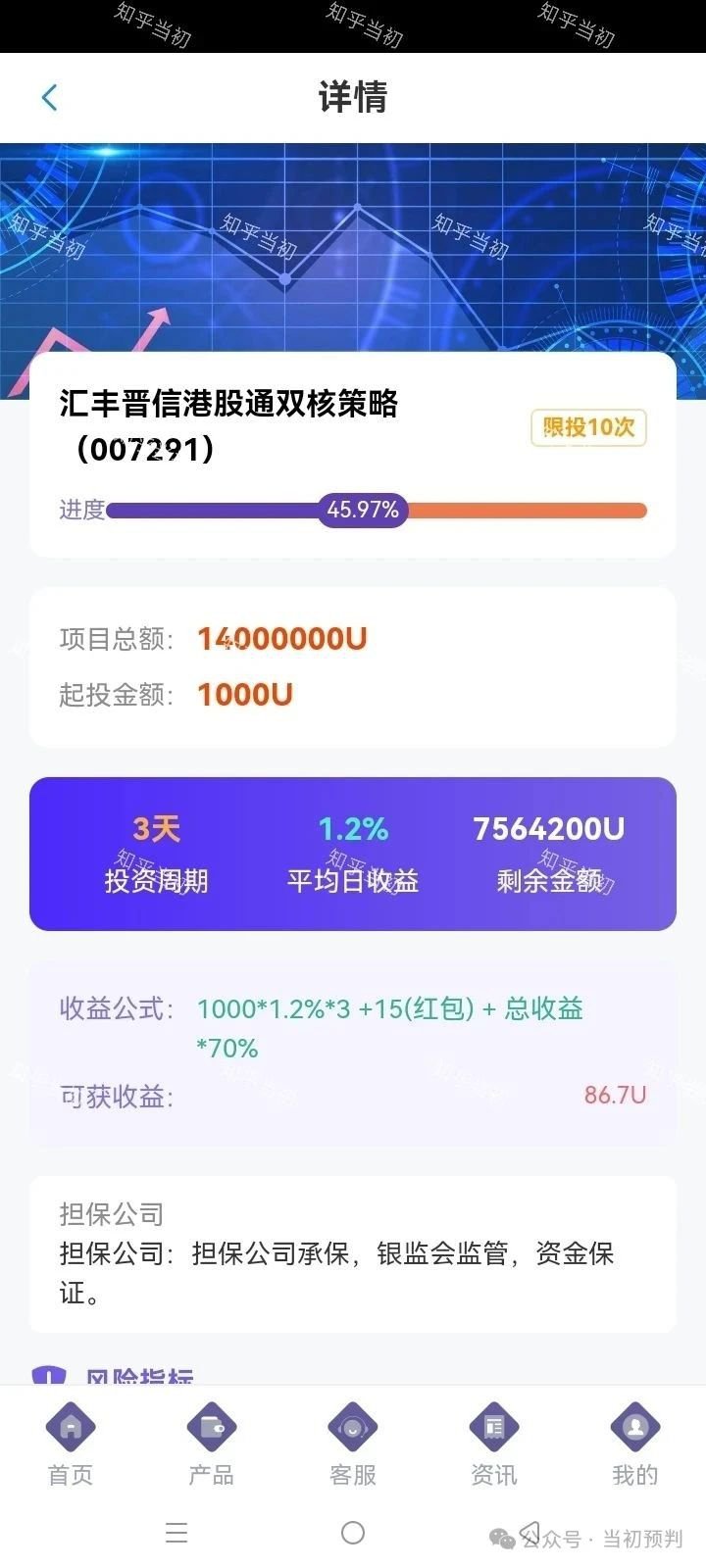Viewport: 706px width, 1568px height.
Task: Open the system recent apps menu
Action: click(x=176, y=1533)
